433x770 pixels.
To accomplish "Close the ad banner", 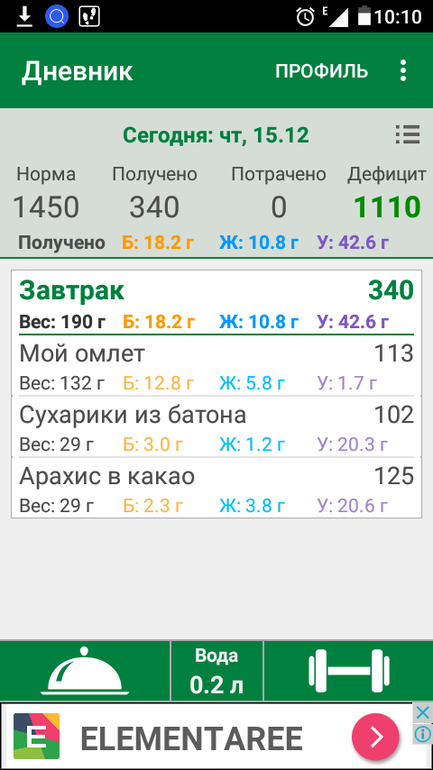I will pos(422,713).
